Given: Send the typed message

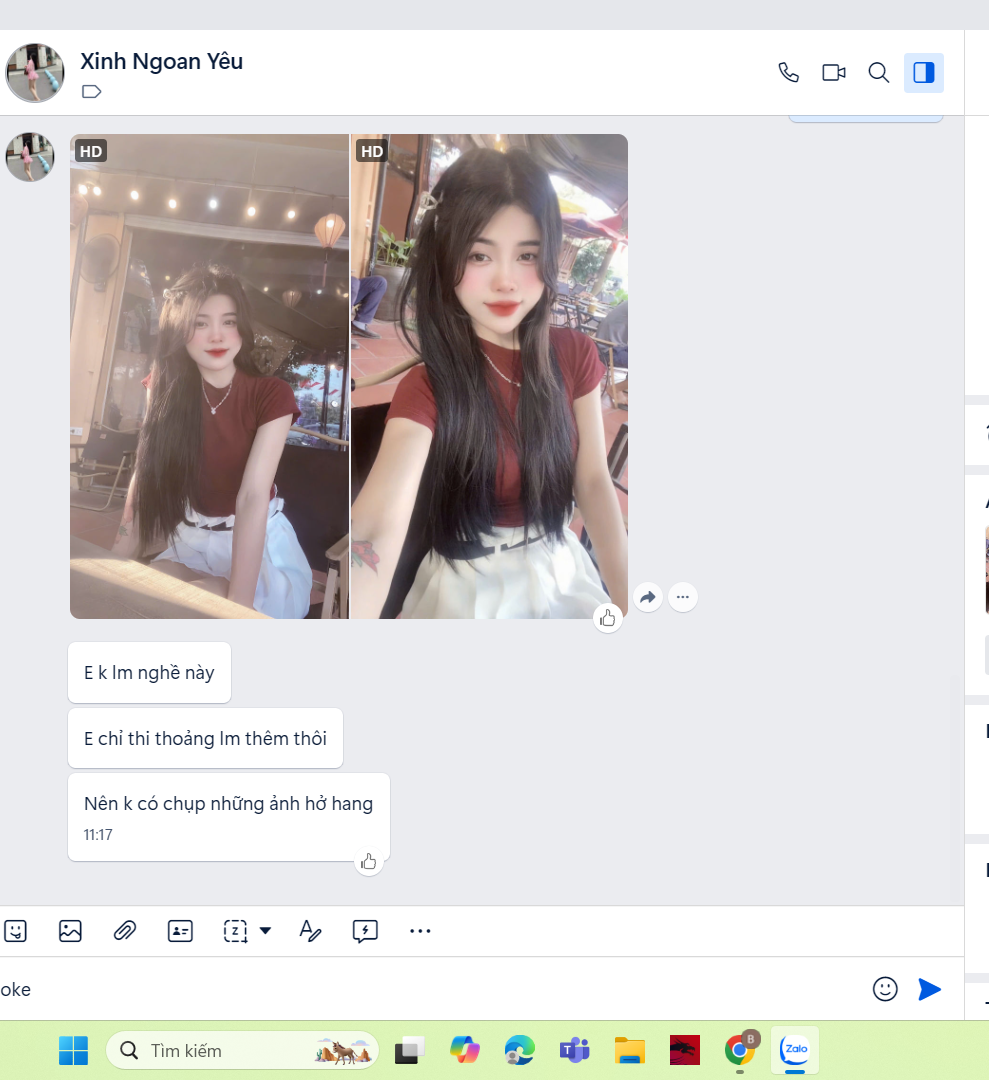Looking at the screenshot, I should pos(929,989).
